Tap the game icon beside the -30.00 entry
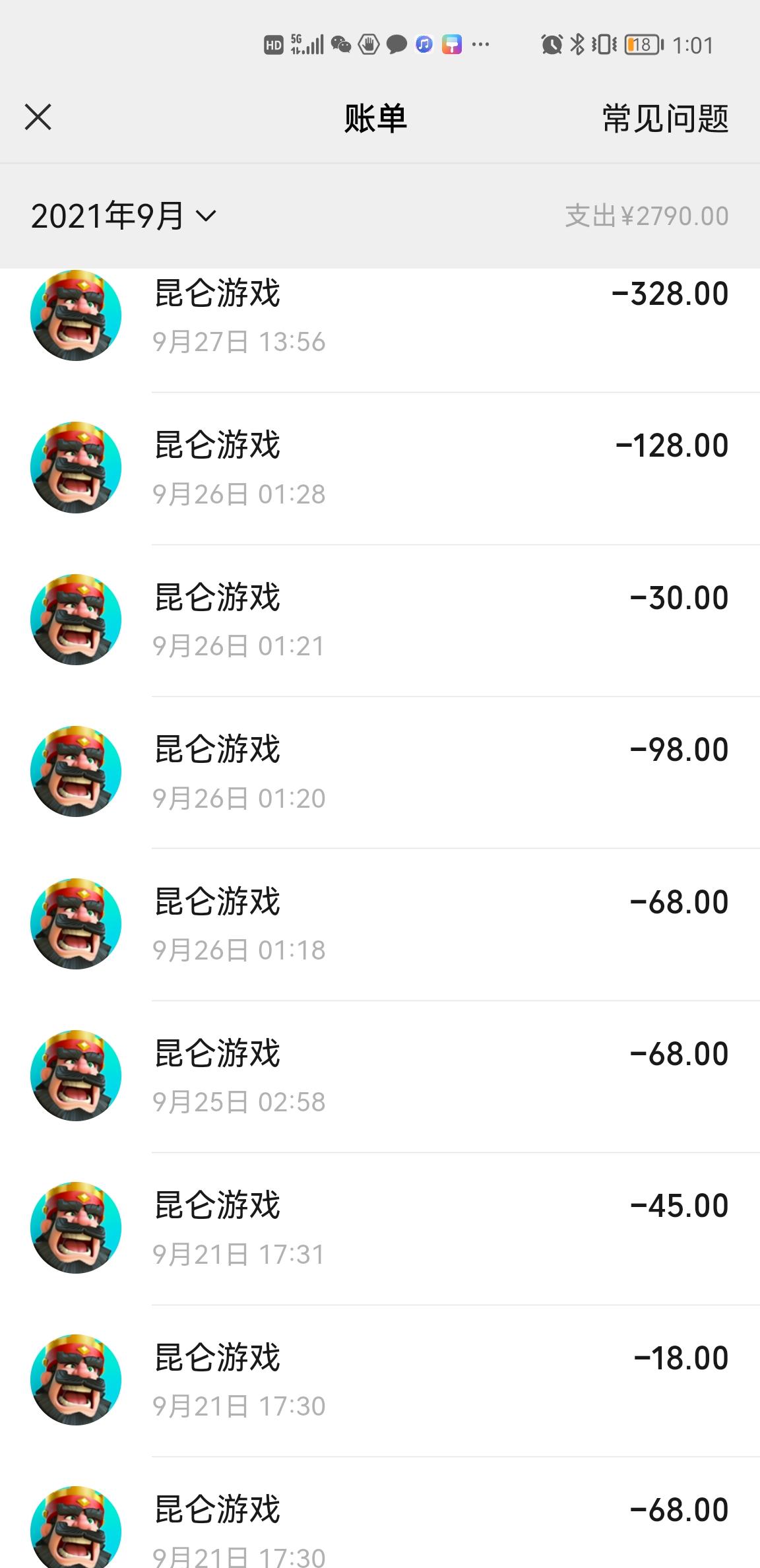760x1568 pixels. coord(76,619)
